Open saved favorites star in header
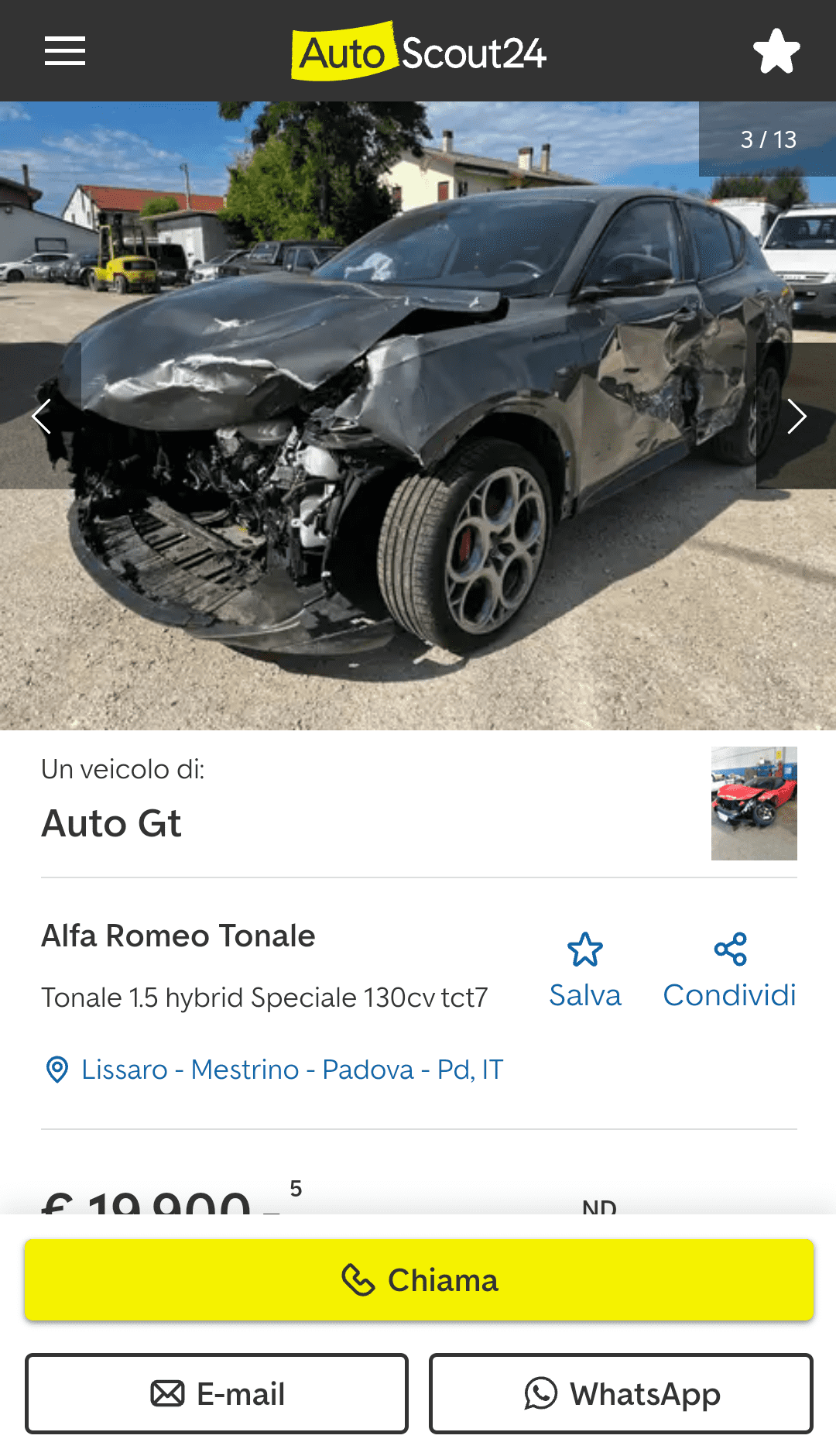Viewport: 836px width, 1456px height. tap(776, 51)
